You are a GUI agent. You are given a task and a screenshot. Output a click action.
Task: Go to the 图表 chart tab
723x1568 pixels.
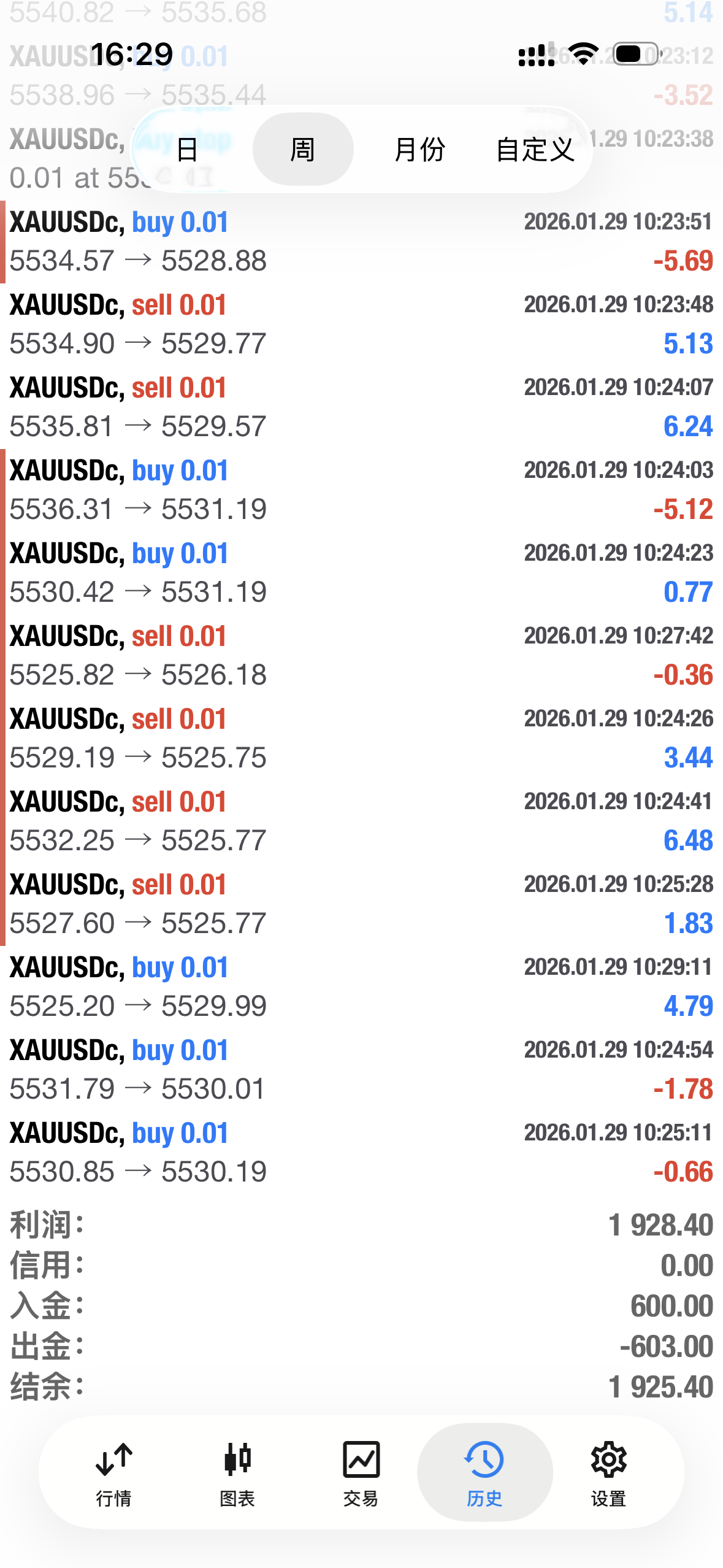coord(237,1472)
